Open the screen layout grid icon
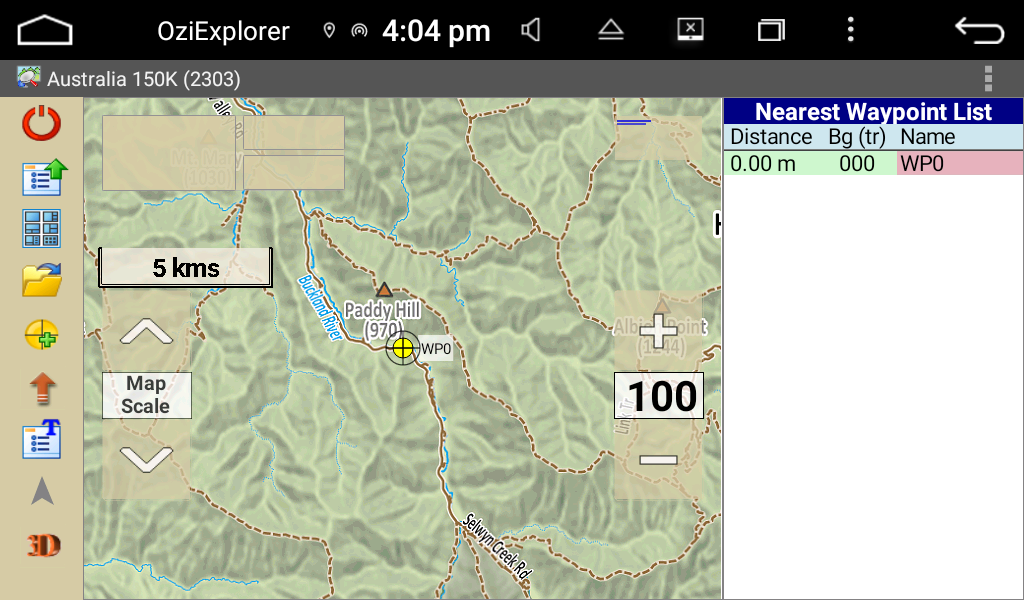The height and width of the screenshot is (600, 1024). pos(42,229)
